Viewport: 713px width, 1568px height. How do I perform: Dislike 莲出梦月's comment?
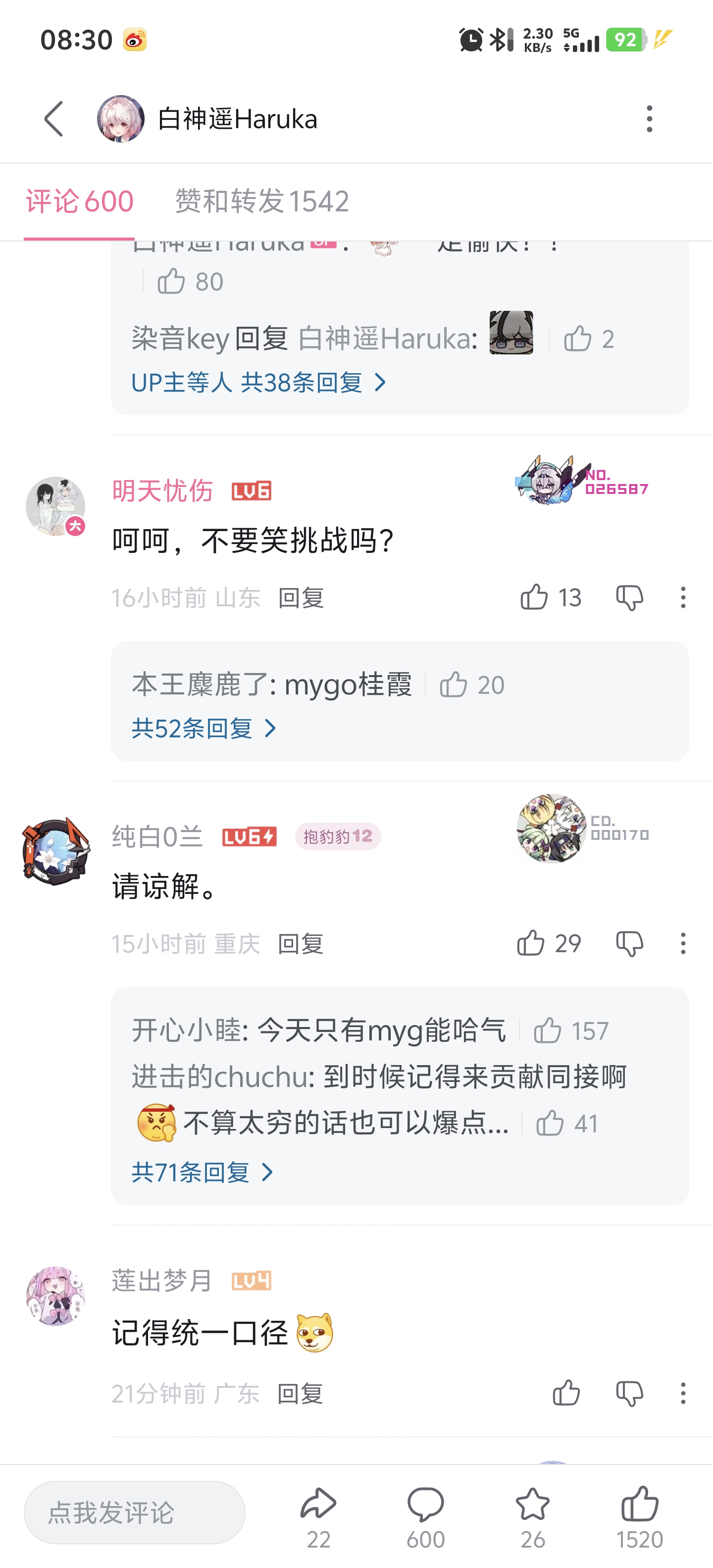click(630, 1393)
